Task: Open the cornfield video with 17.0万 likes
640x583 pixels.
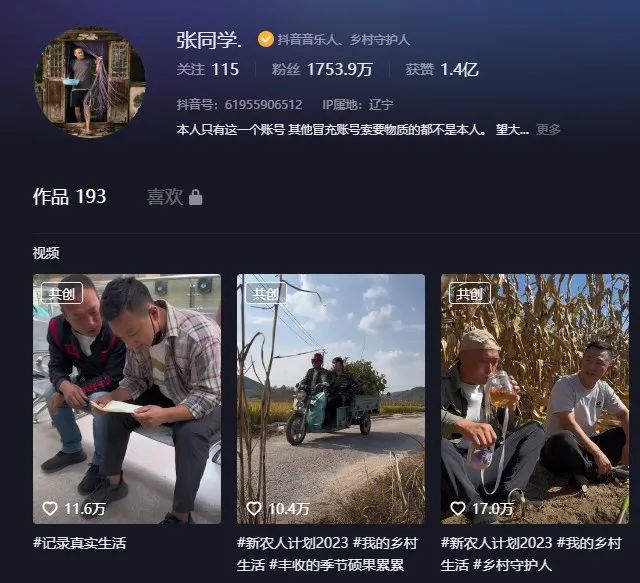Action: (534, 399)
